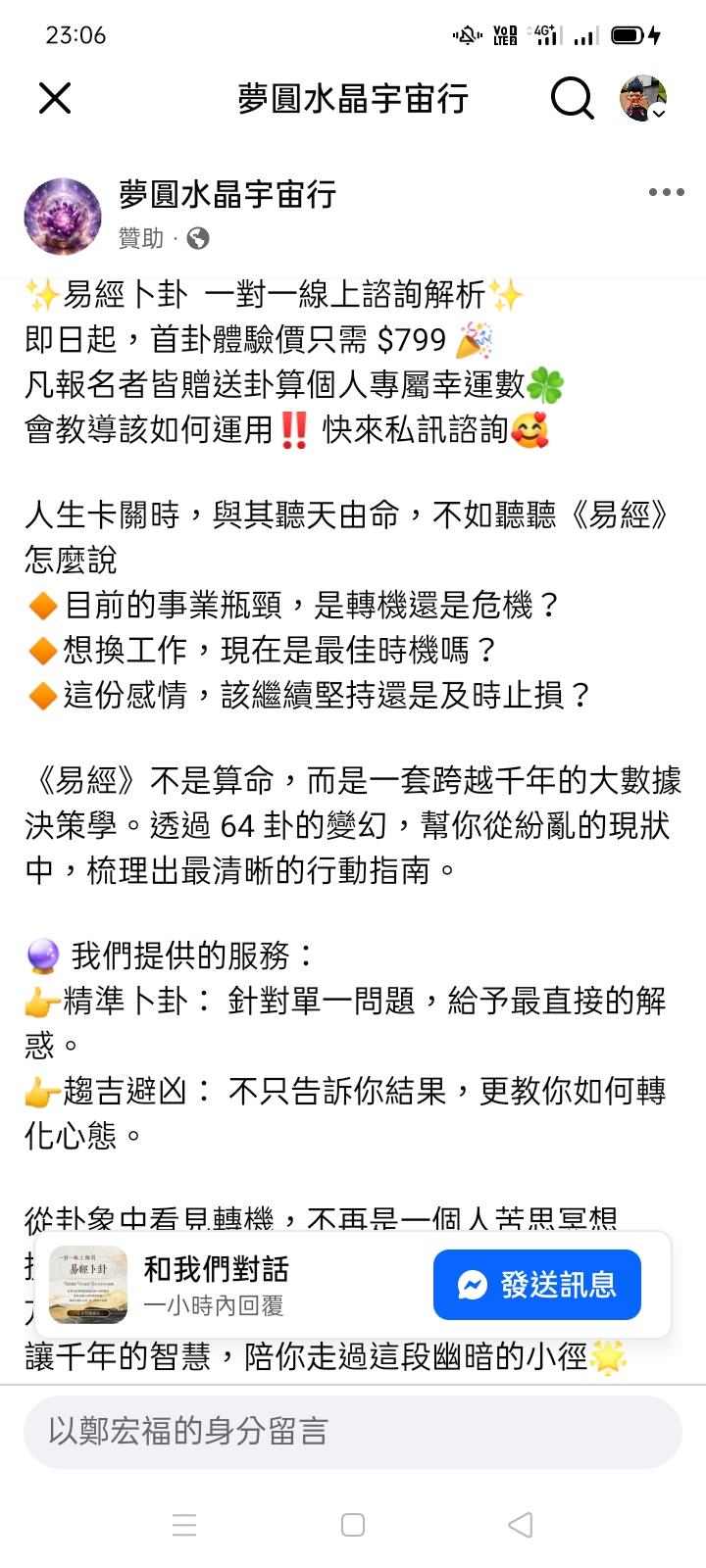
Task: Tap the 發送訊息 Messenger button
Action: (537, 1285)
